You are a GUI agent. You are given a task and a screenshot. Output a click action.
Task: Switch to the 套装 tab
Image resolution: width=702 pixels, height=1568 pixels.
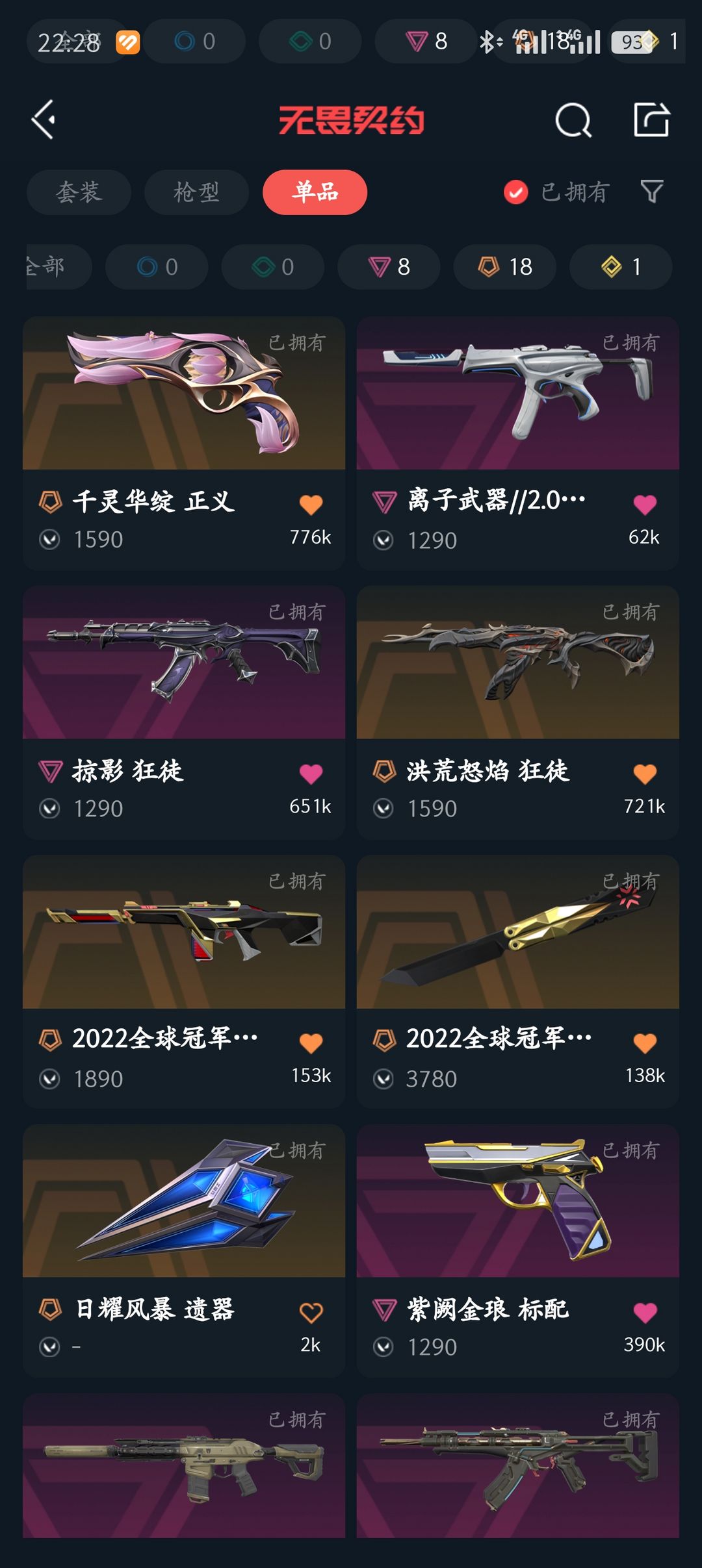click(x=79, y=192)
